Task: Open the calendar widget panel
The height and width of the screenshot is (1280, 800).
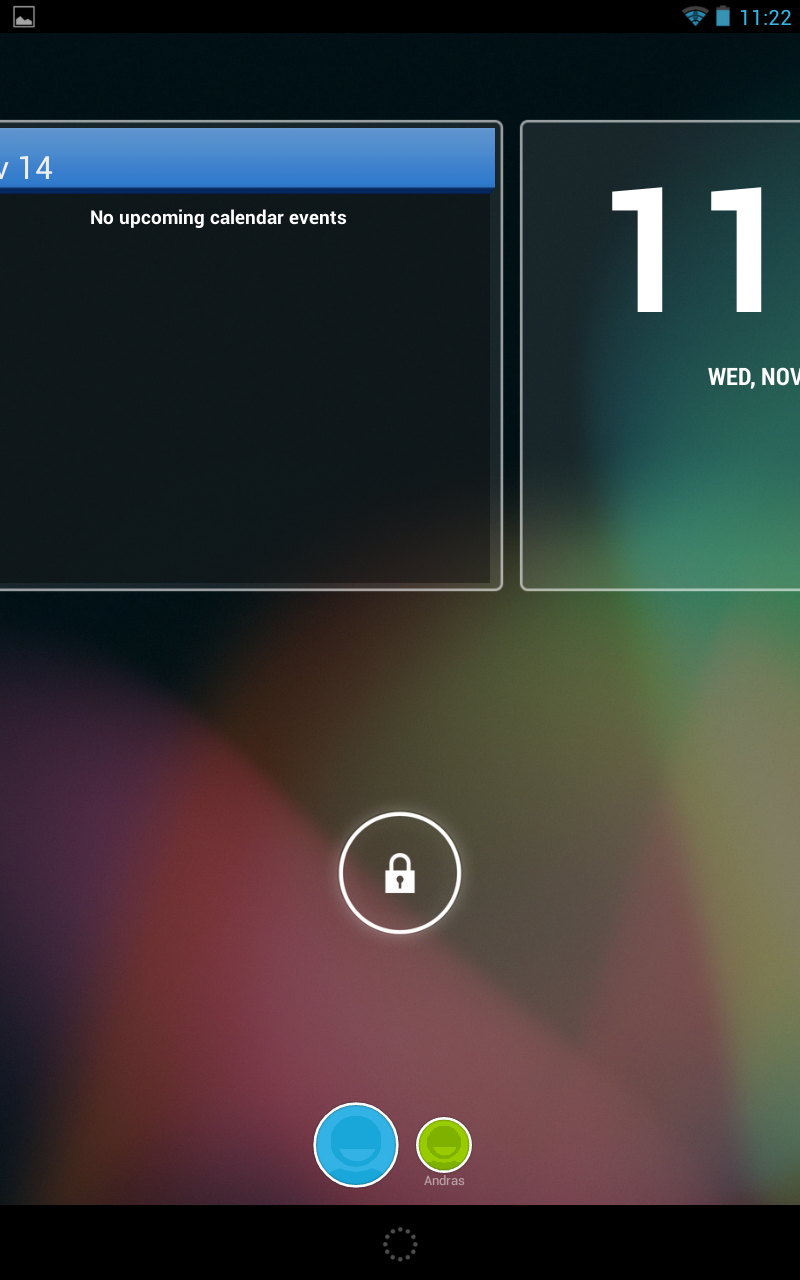Action: tap(250, 355)
